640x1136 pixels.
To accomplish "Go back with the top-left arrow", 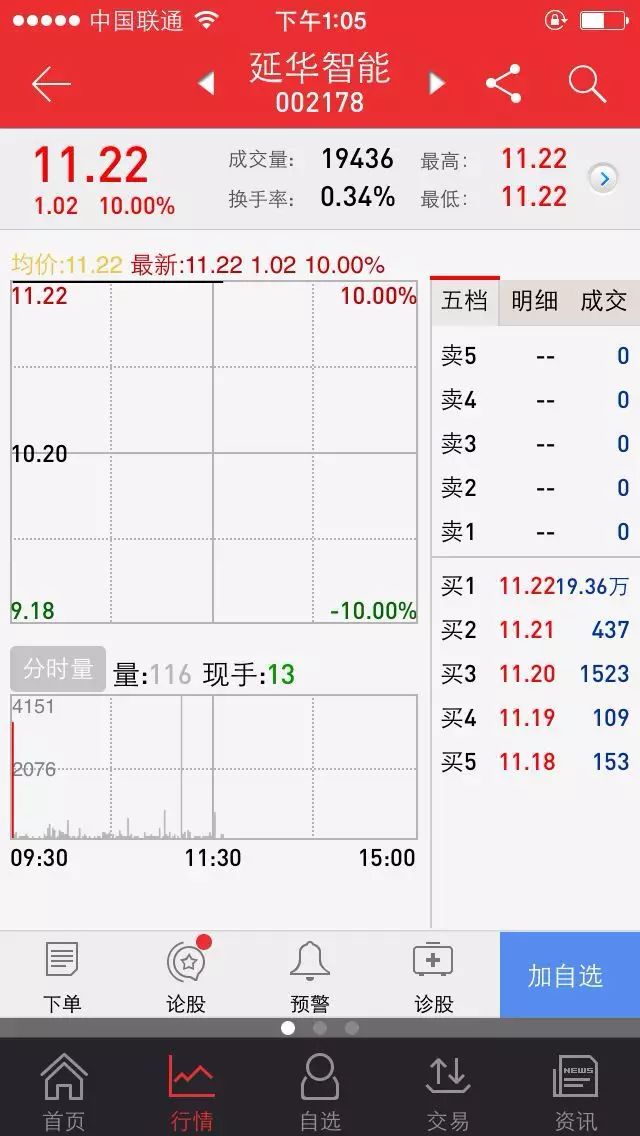I will click(x=51, y=85).
